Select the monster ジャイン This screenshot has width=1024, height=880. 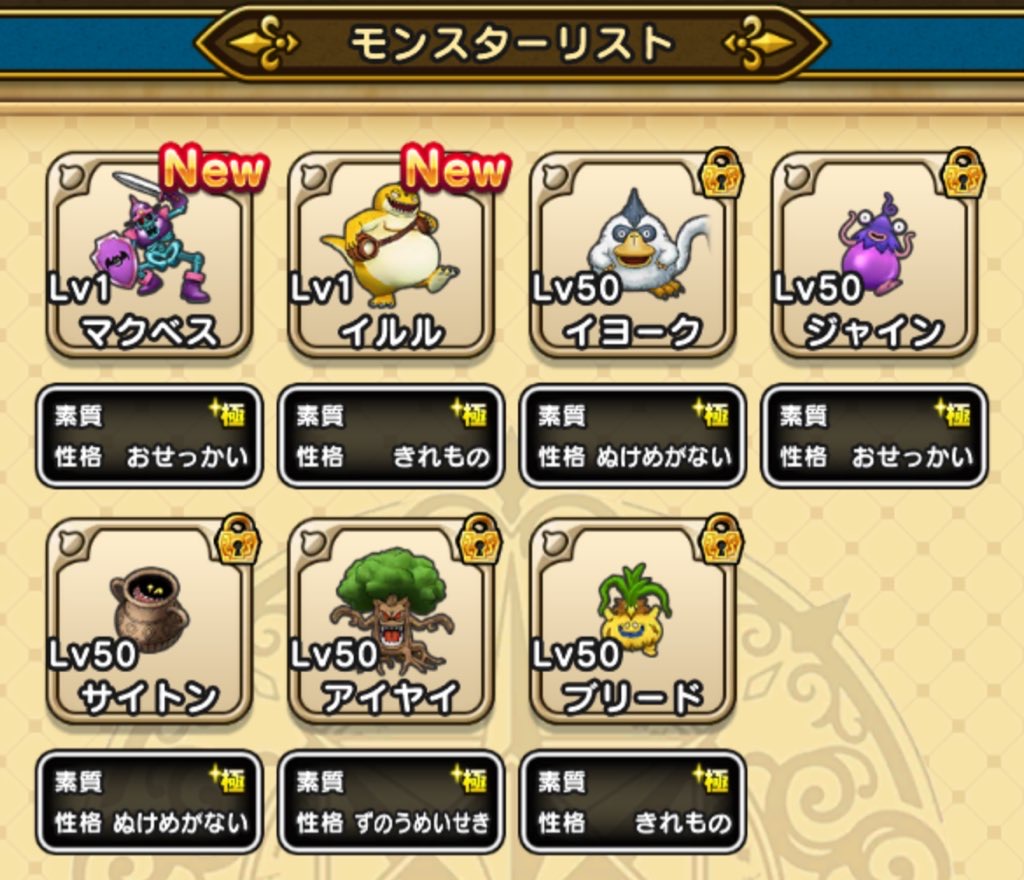(875, 255)
